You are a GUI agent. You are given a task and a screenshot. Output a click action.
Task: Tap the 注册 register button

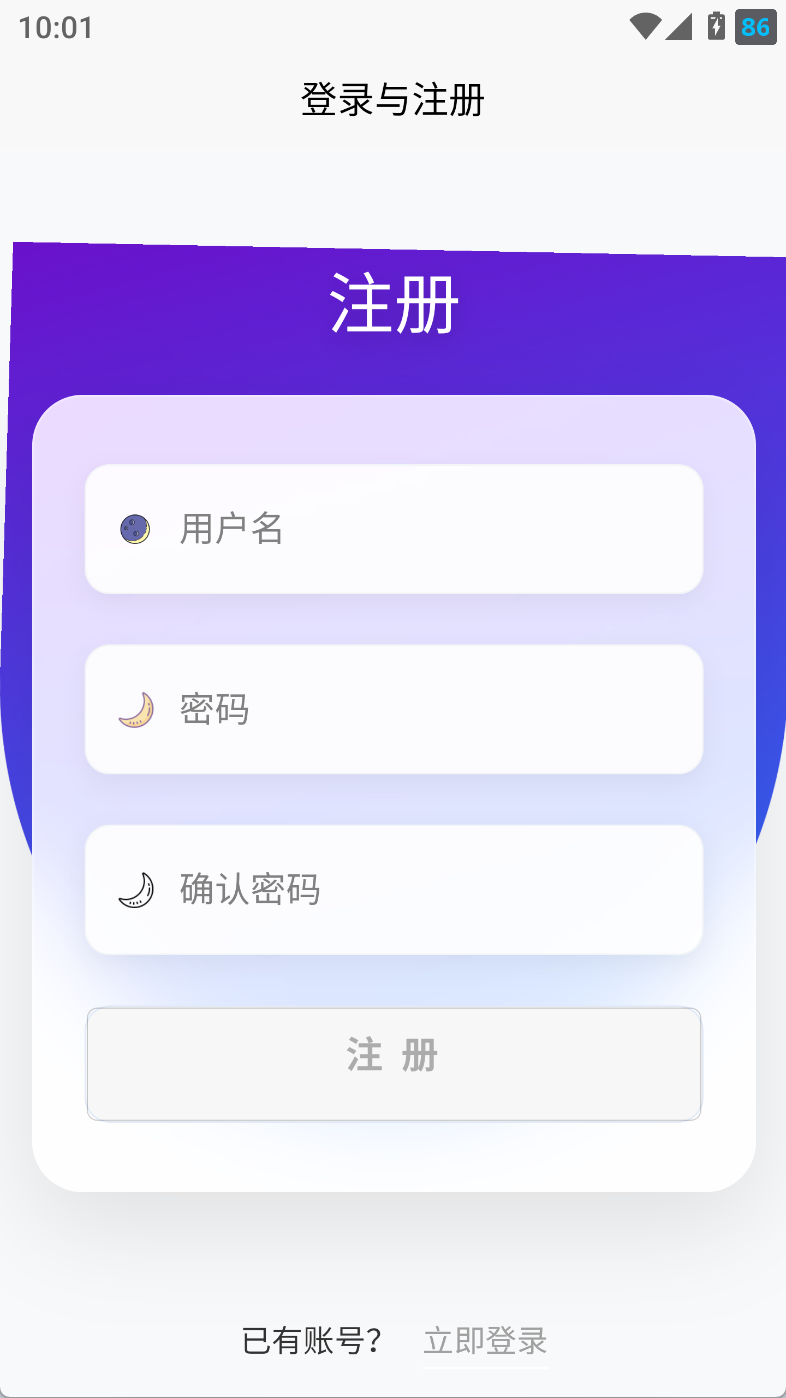click(394, 1064)
